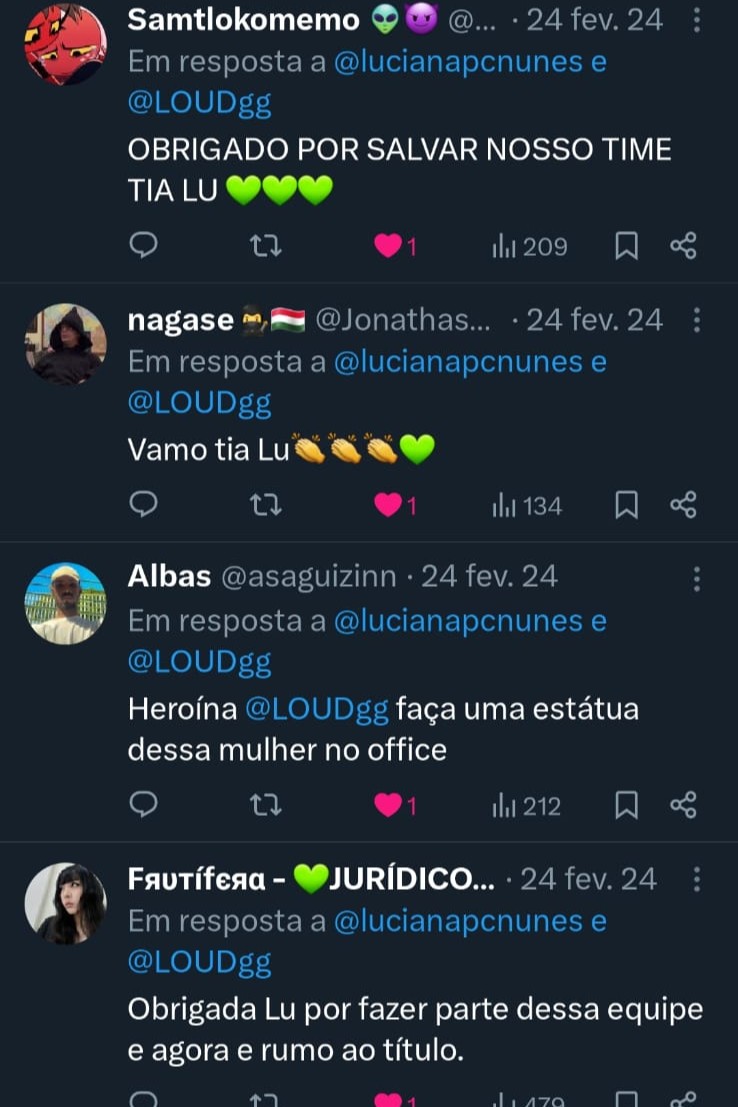Bookmark nagase's tweet
Viewport: 738px width, 1107px height.
click(626, 506)
